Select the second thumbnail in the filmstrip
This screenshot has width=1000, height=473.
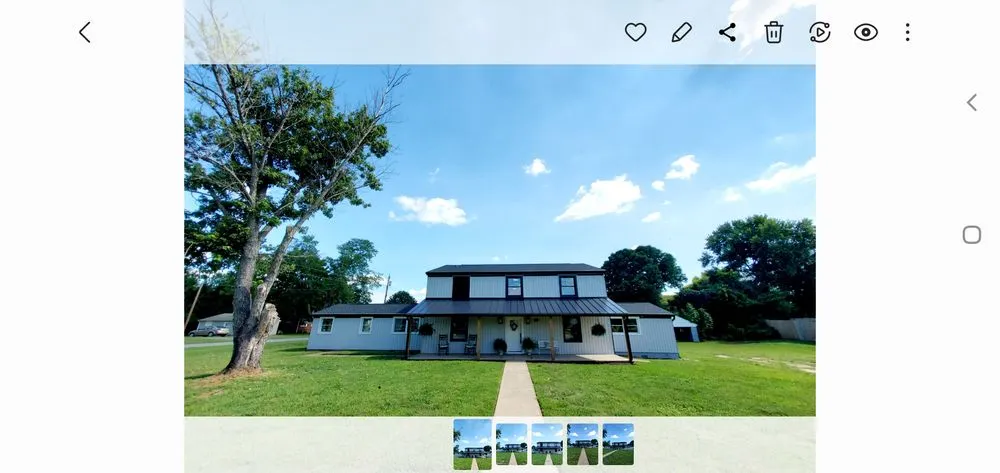[x=511, y=444]
